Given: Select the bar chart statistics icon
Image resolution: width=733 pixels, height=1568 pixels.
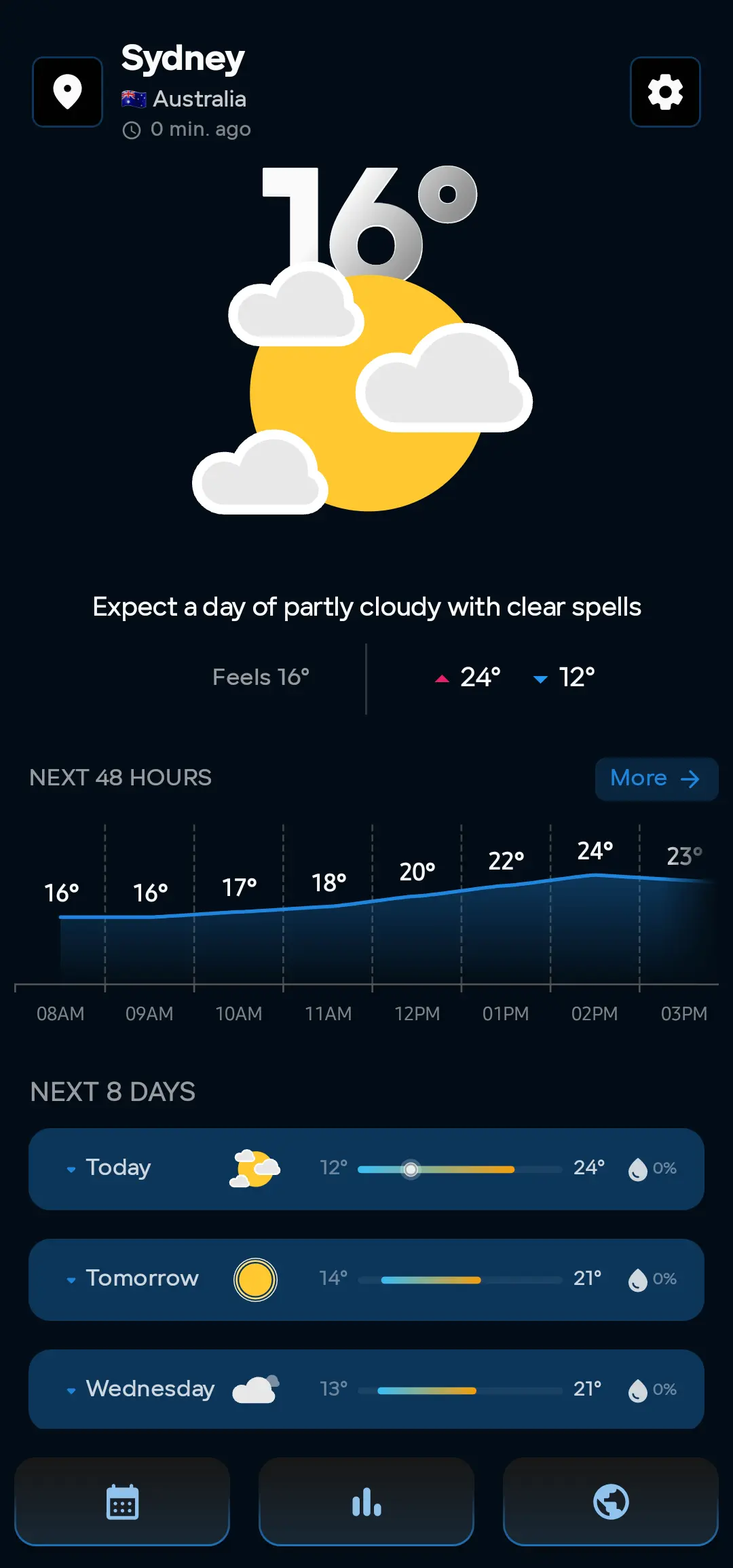Looking at the screenshot, I should click(x=366, y=1502).
